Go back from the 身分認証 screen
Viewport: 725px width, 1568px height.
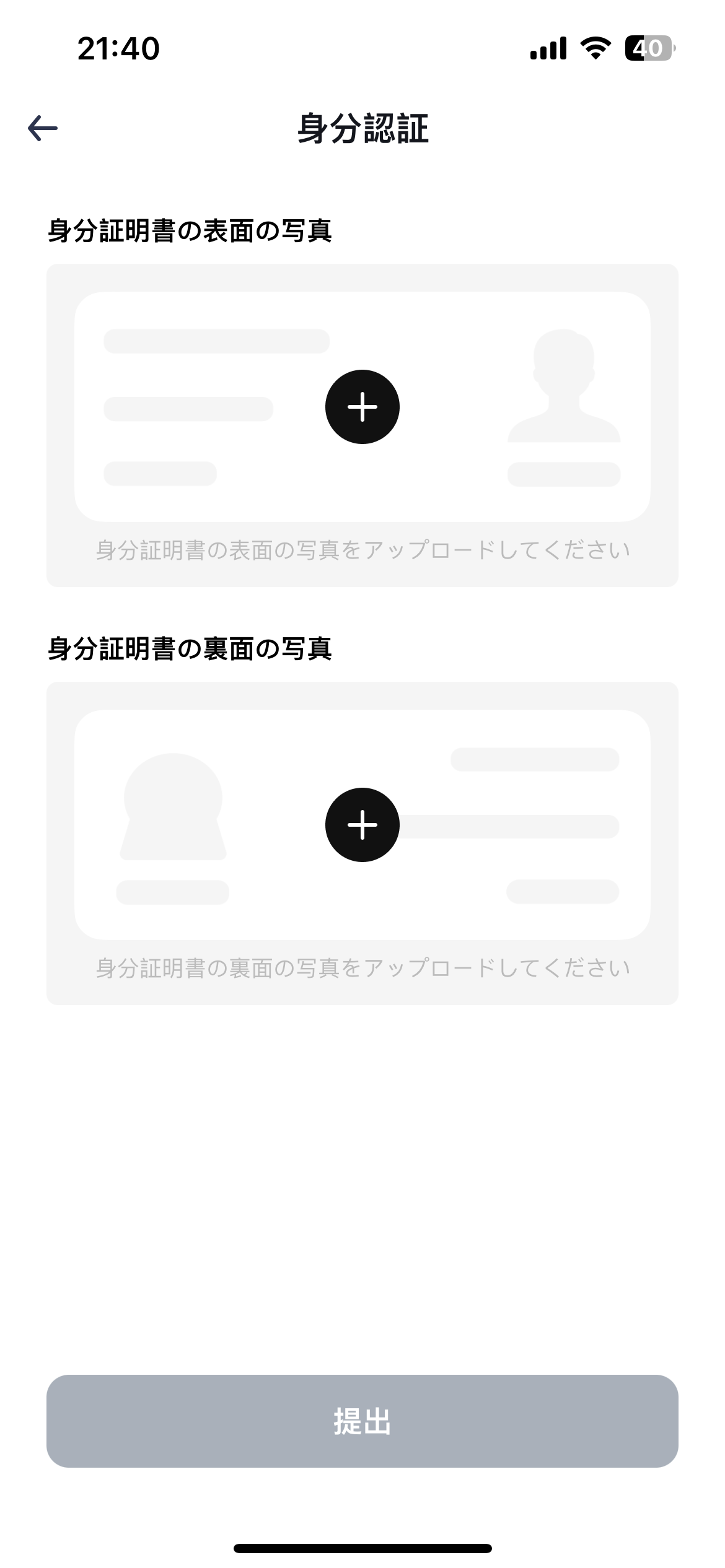(x=43, y=128)
